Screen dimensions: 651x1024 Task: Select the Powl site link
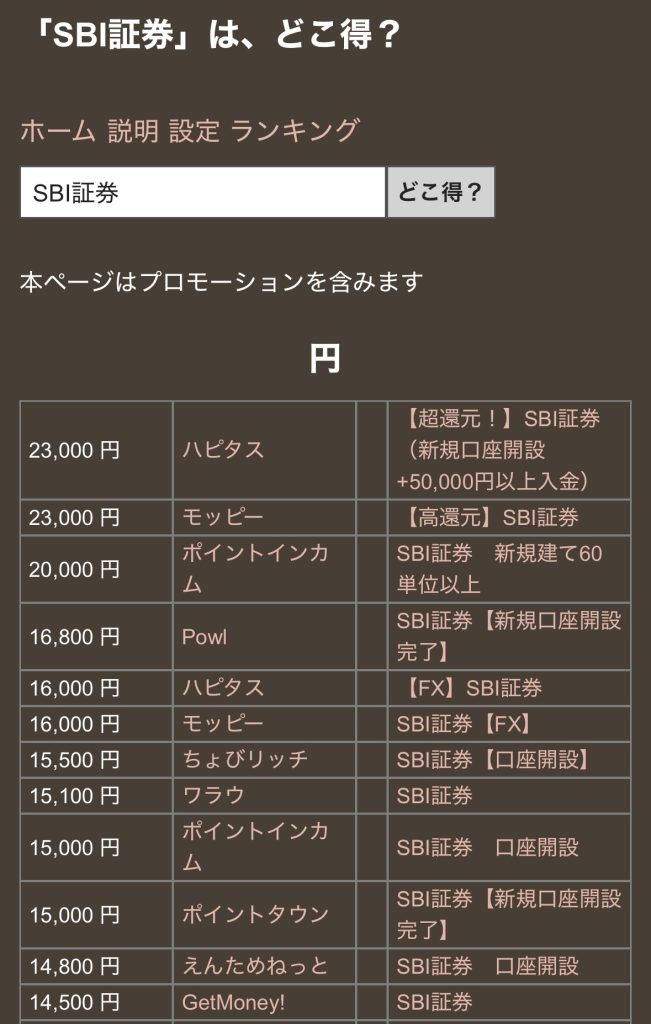point(204,636)
